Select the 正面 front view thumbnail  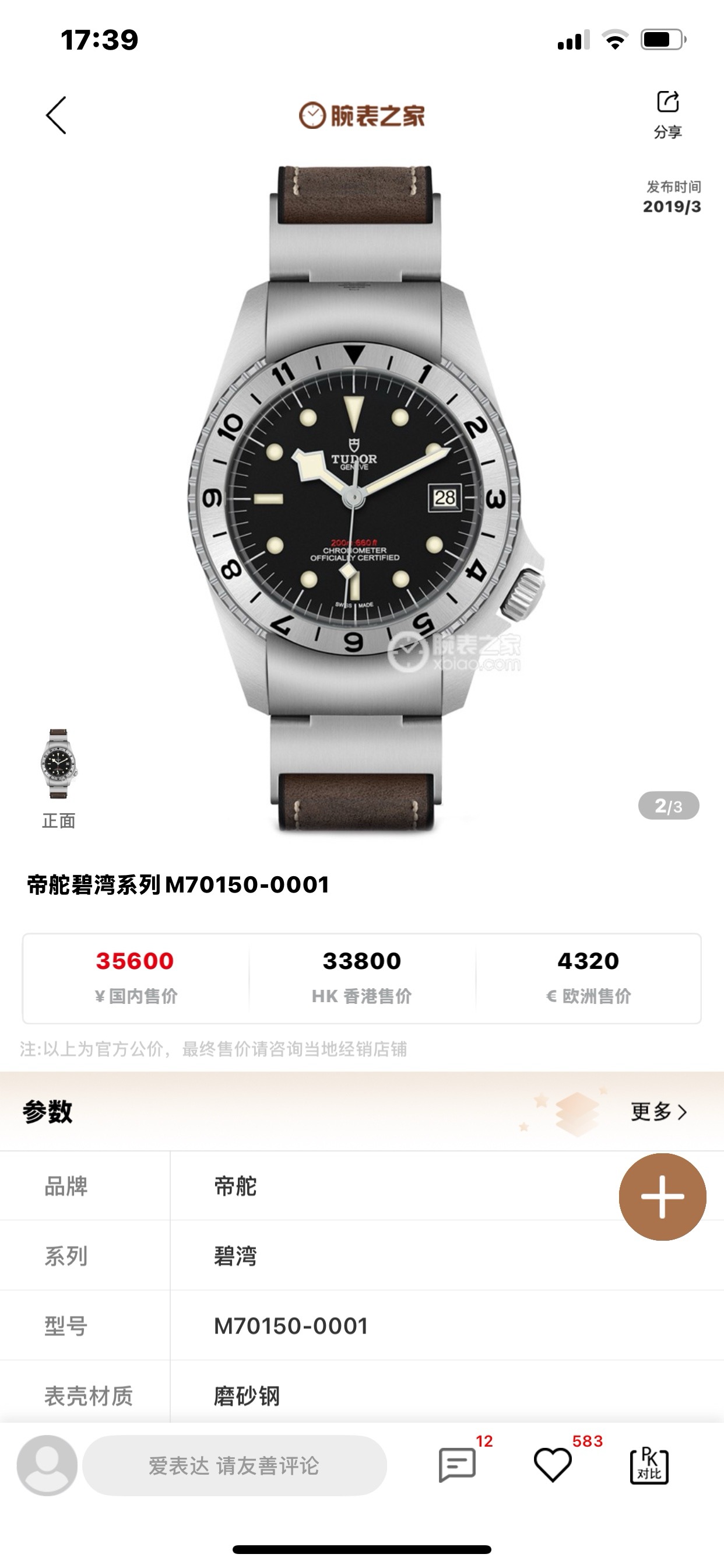tap(58, 775)
